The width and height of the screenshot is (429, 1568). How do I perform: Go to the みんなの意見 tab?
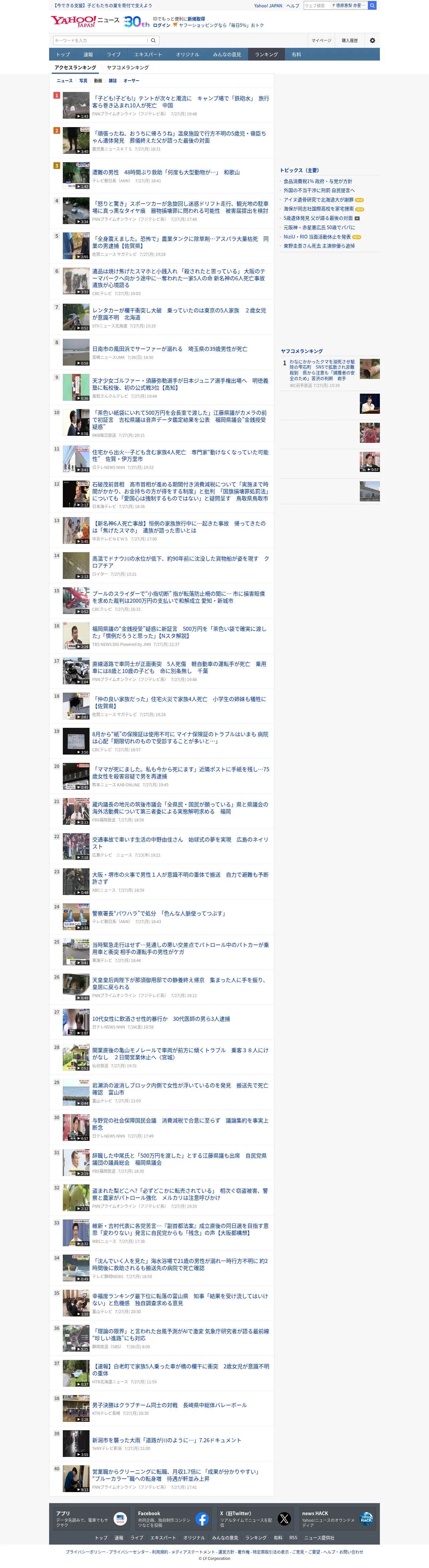[x=227, y=54]
